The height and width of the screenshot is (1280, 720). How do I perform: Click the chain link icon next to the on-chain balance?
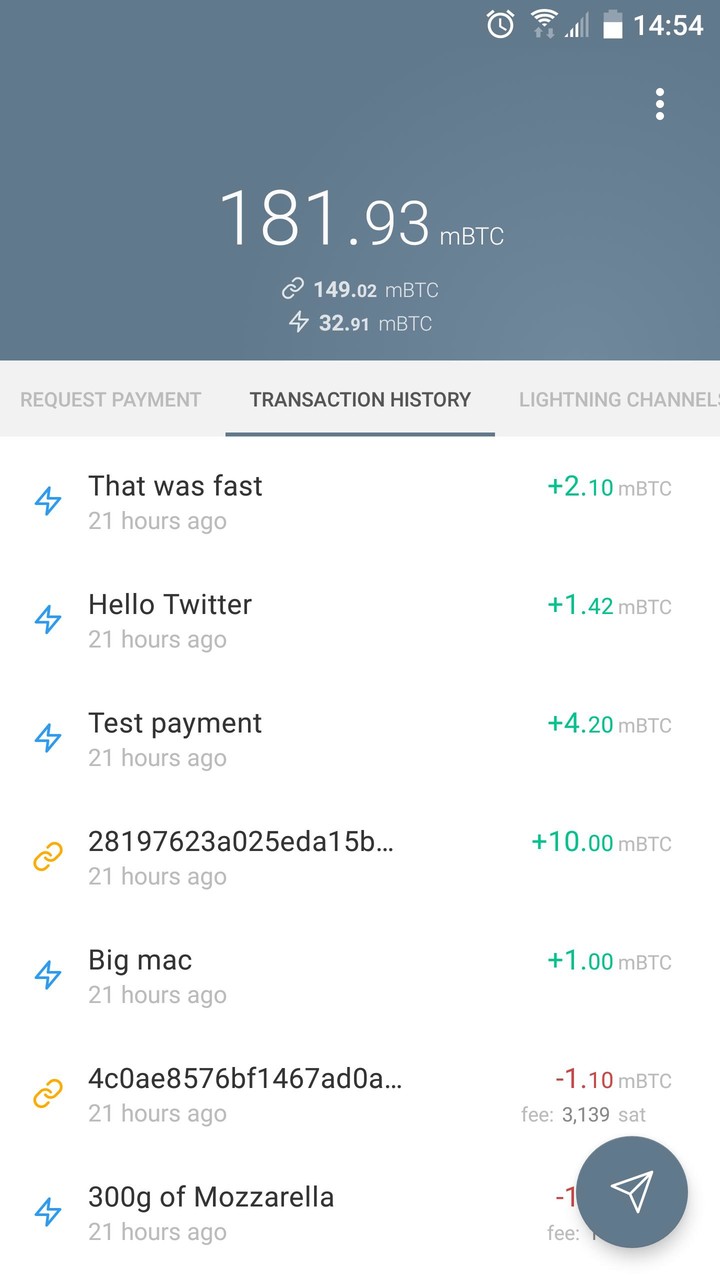[291, 289]
